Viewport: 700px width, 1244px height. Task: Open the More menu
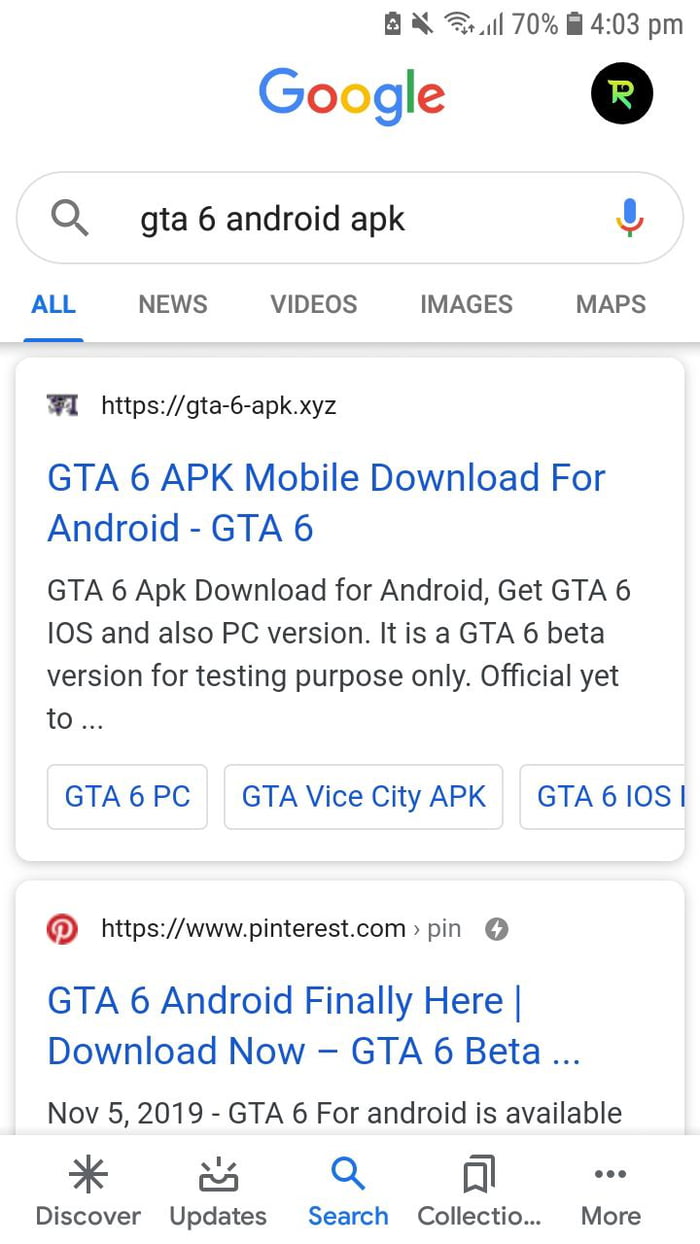[x=610, y=1190]
